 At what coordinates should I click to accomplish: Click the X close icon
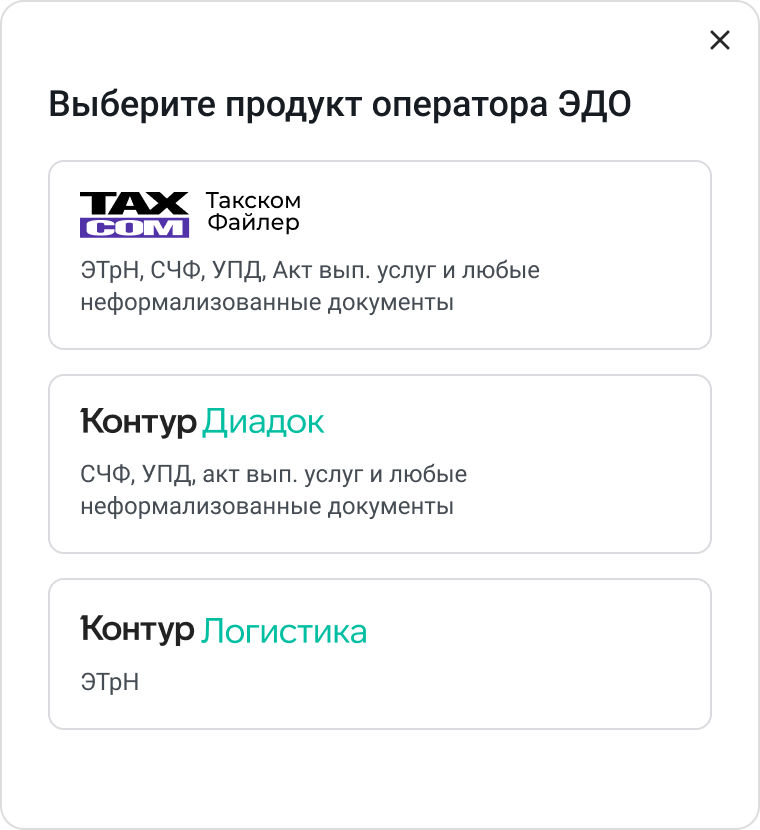coord(720,40)
